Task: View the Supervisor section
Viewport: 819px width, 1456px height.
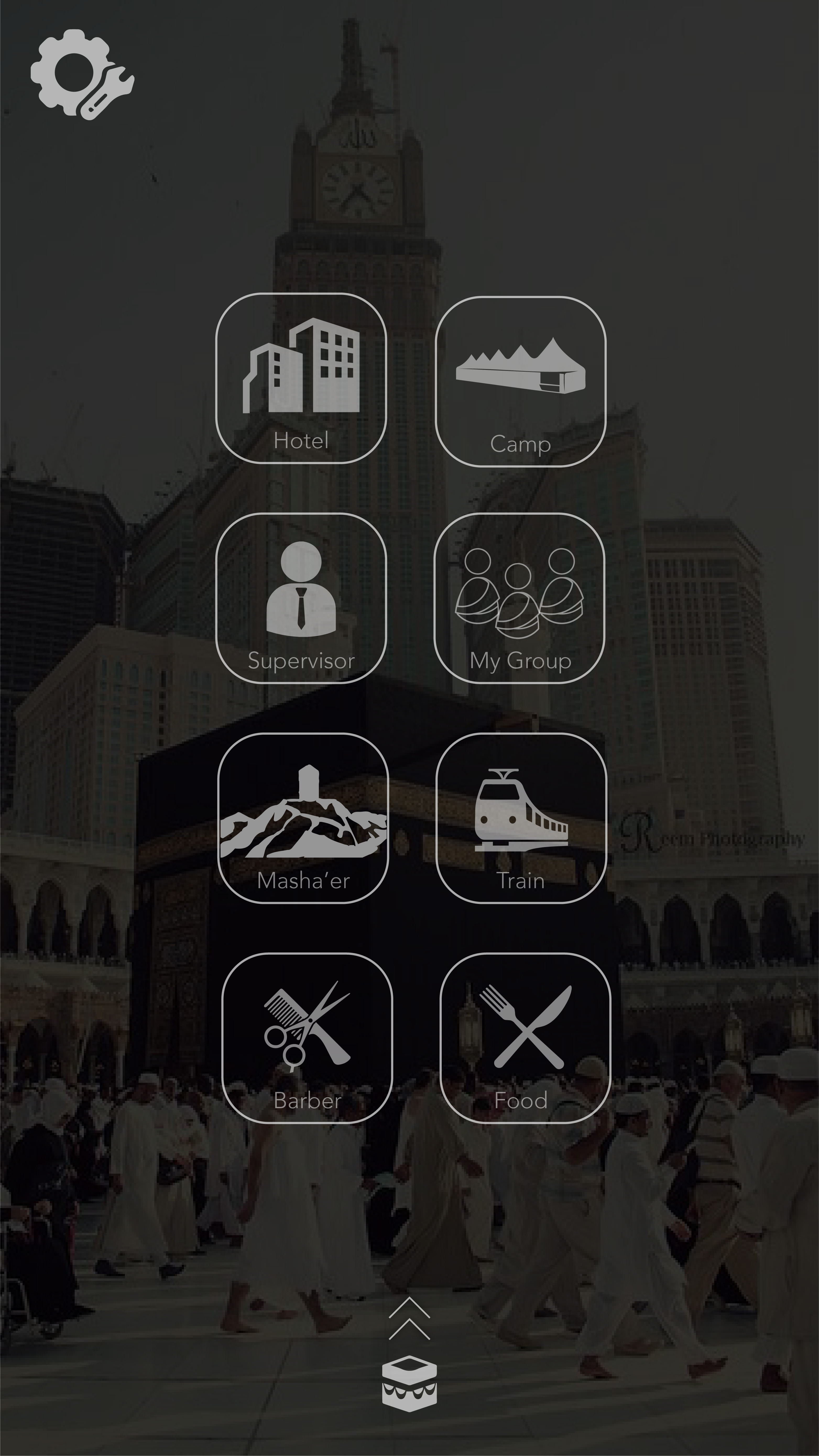Action: click(x=301, y=598)
